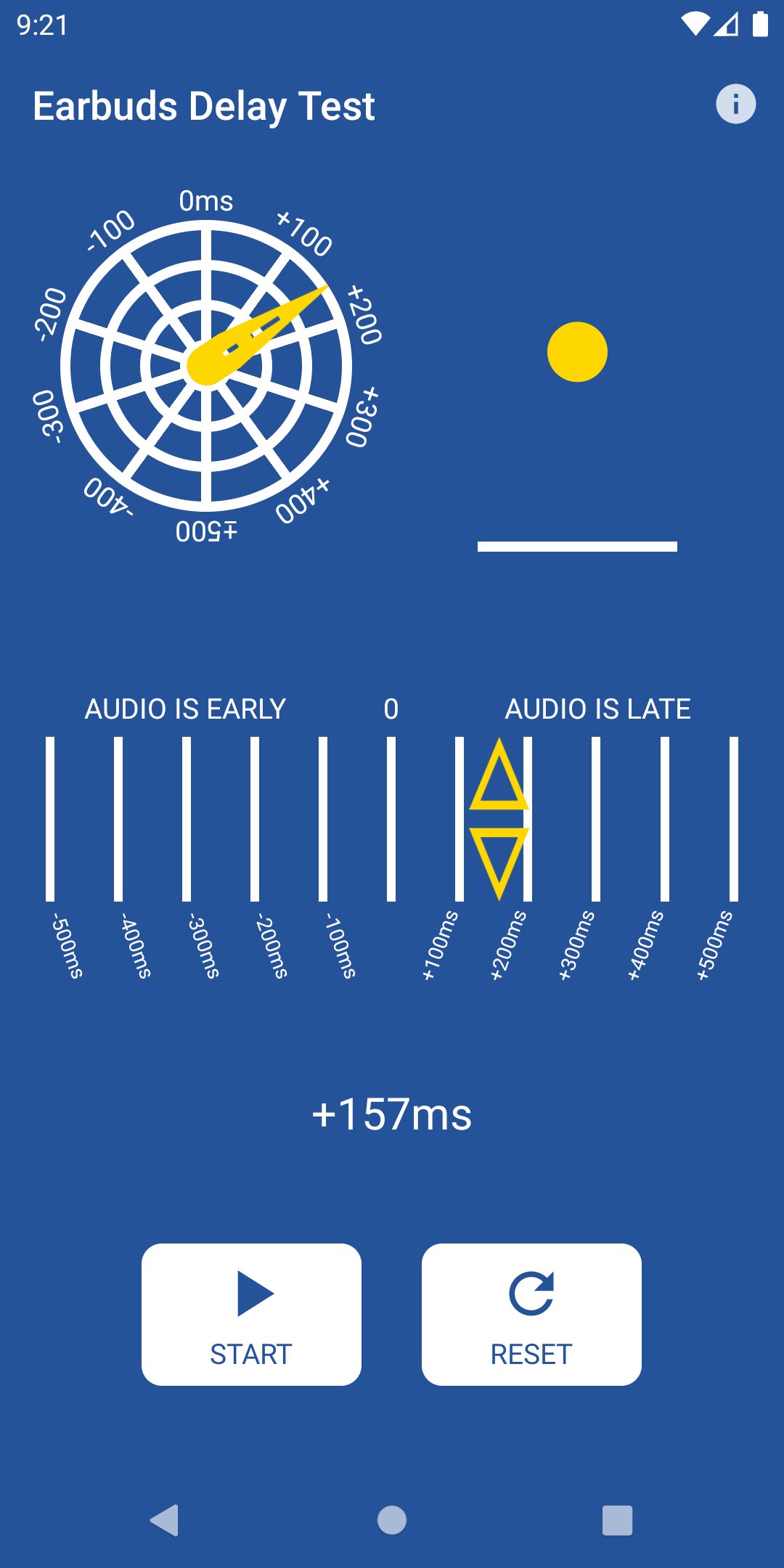Image resolution: width=784 pixels, height=1568 pixels.
Task: Reset the delay measurement
Action: 531,1314
